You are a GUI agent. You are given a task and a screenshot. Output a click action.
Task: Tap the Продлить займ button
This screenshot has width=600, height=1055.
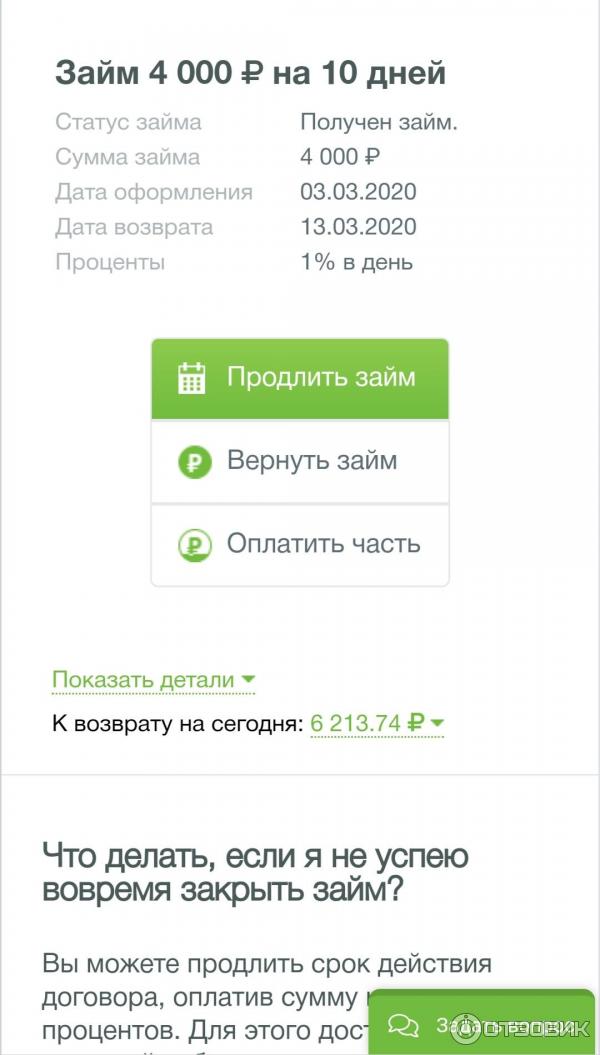tap(300, 378)
